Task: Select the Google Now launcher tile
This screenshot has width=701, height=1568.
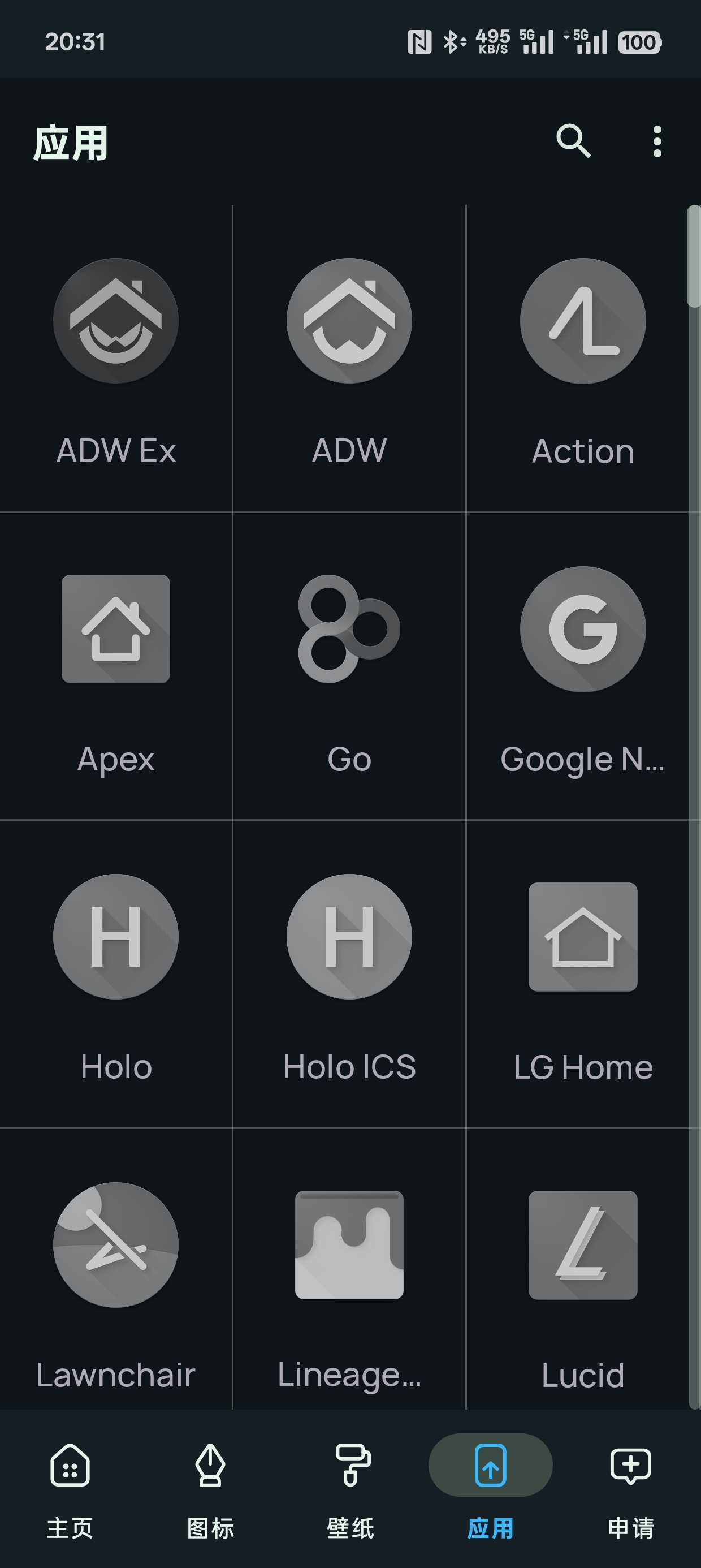Action: coord(583,666)
